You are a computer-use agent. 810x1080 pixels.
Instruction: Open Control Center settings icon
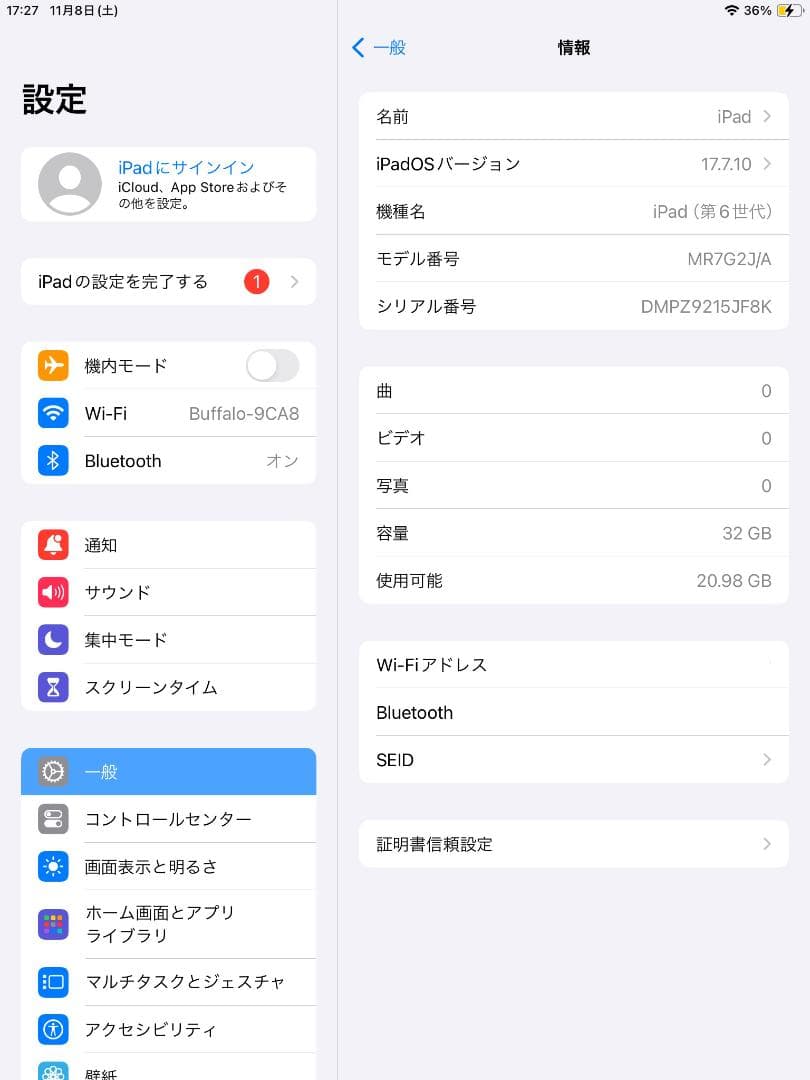(53, 819)
